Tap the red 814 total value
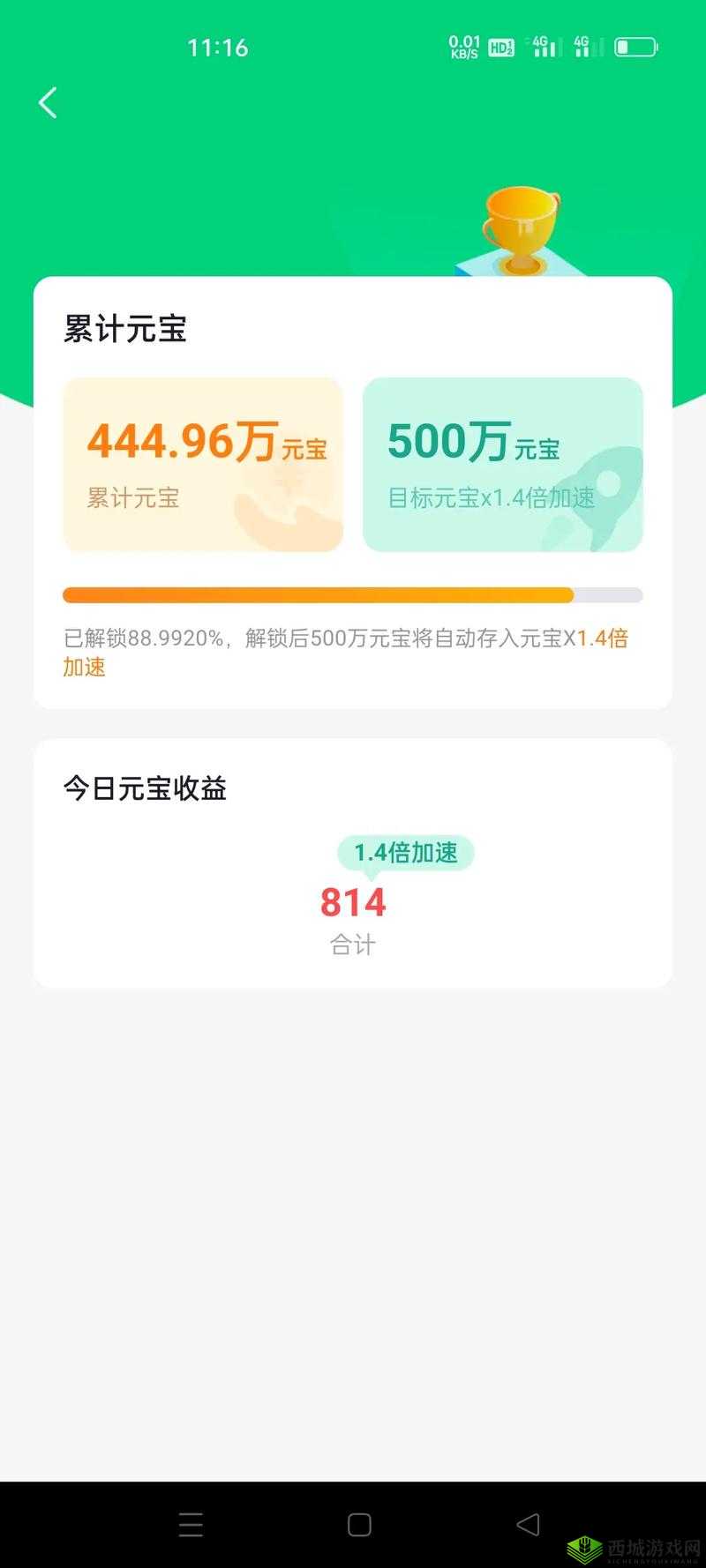Viewport: 706px width, 1568px height. point(353,903)
